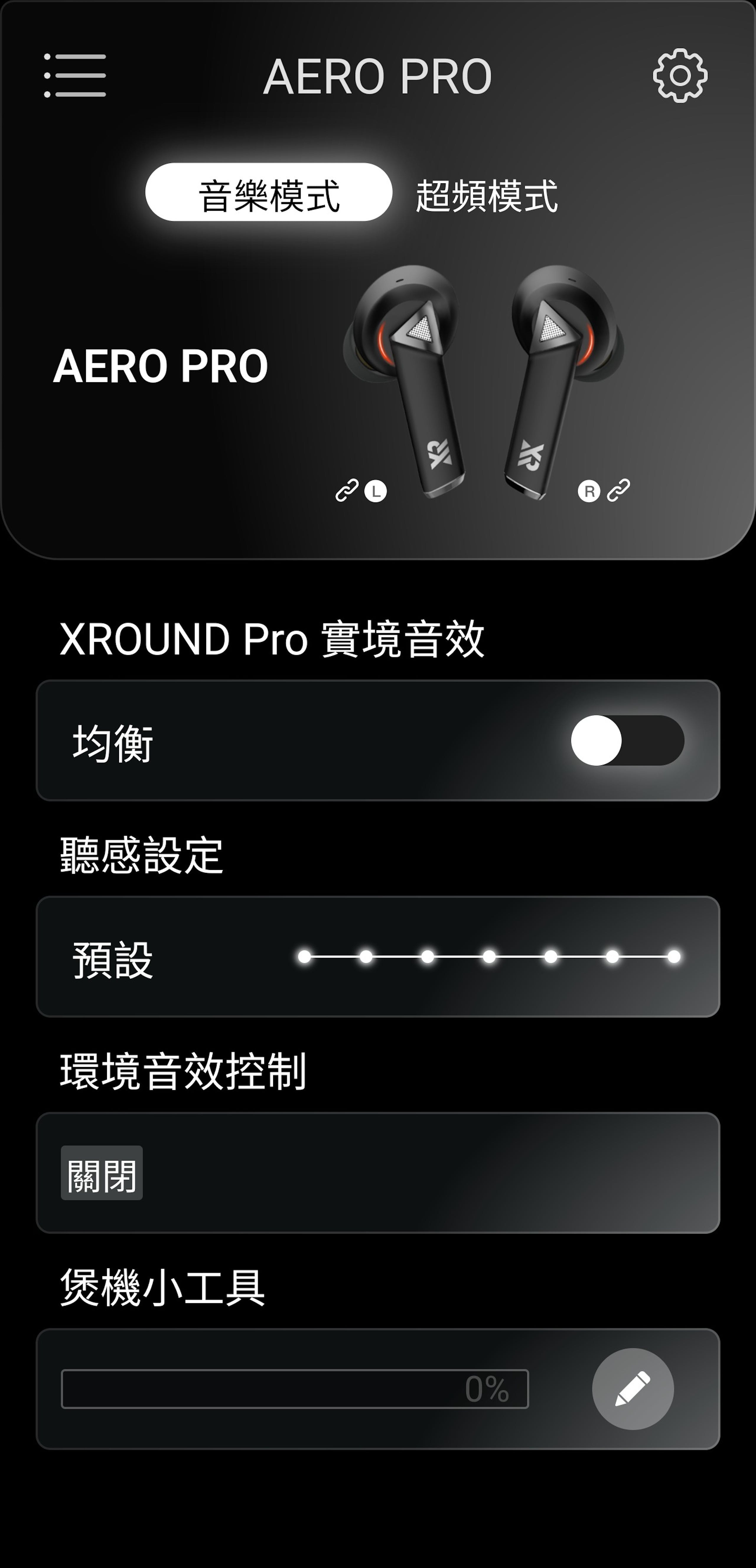Open the hamburger menu
The width and height of the screenshot is (756, 1568).
click(x=75, y=76)
